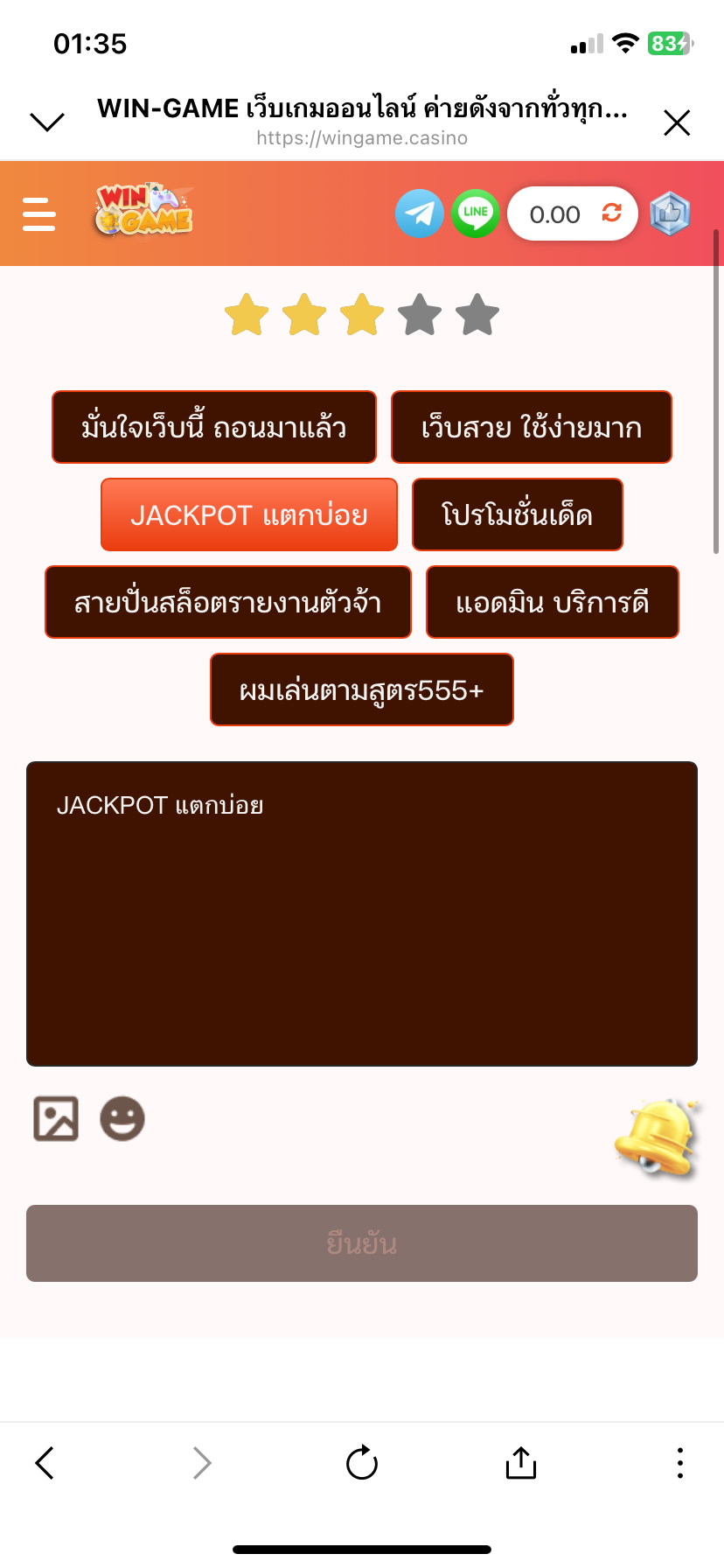The height and width of the screenshot is (1568, 724).
Task: Open the Telegram contact icon
Action: coord(420,213)
